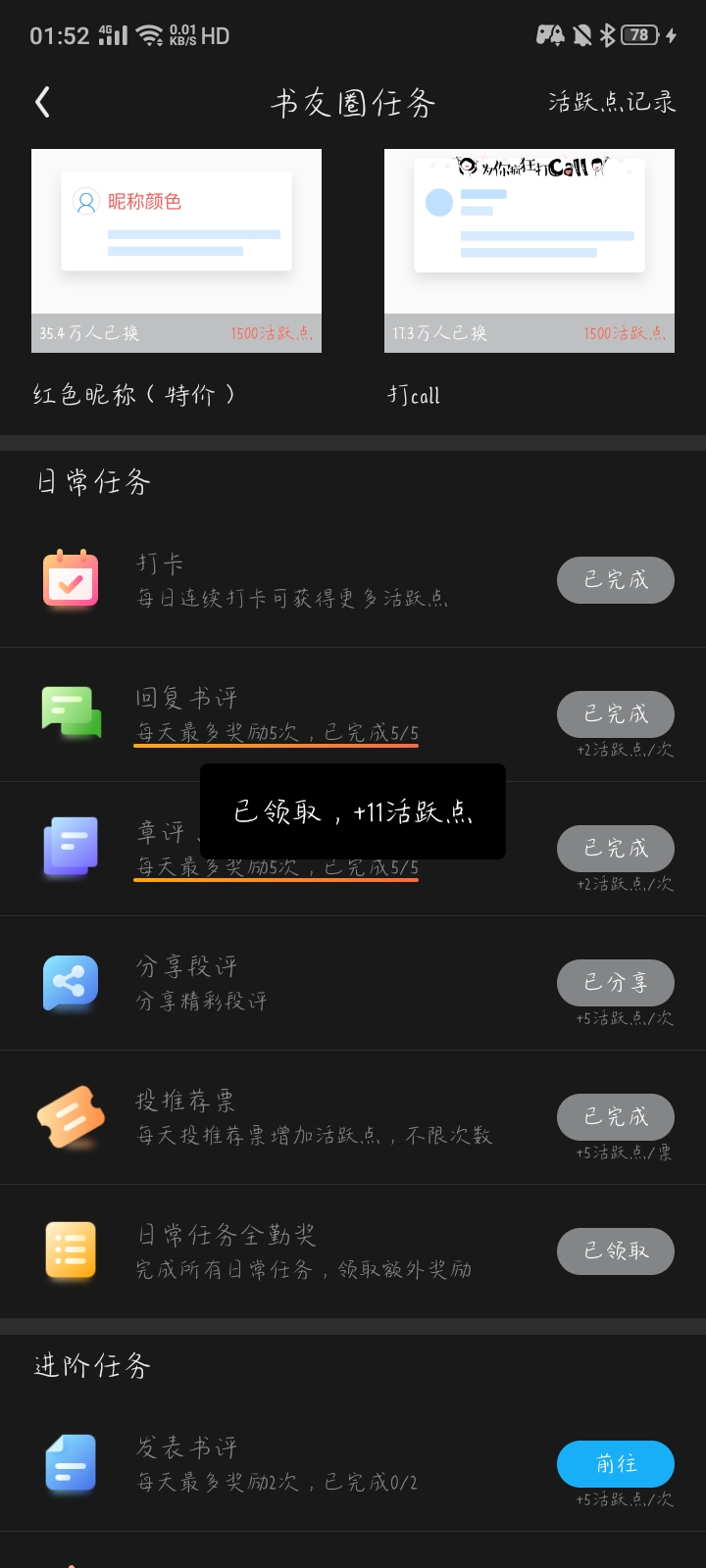Open the 打call reward card
Image resolution: width=706 pixels, height=1568 pixels.
click(529, 251)
